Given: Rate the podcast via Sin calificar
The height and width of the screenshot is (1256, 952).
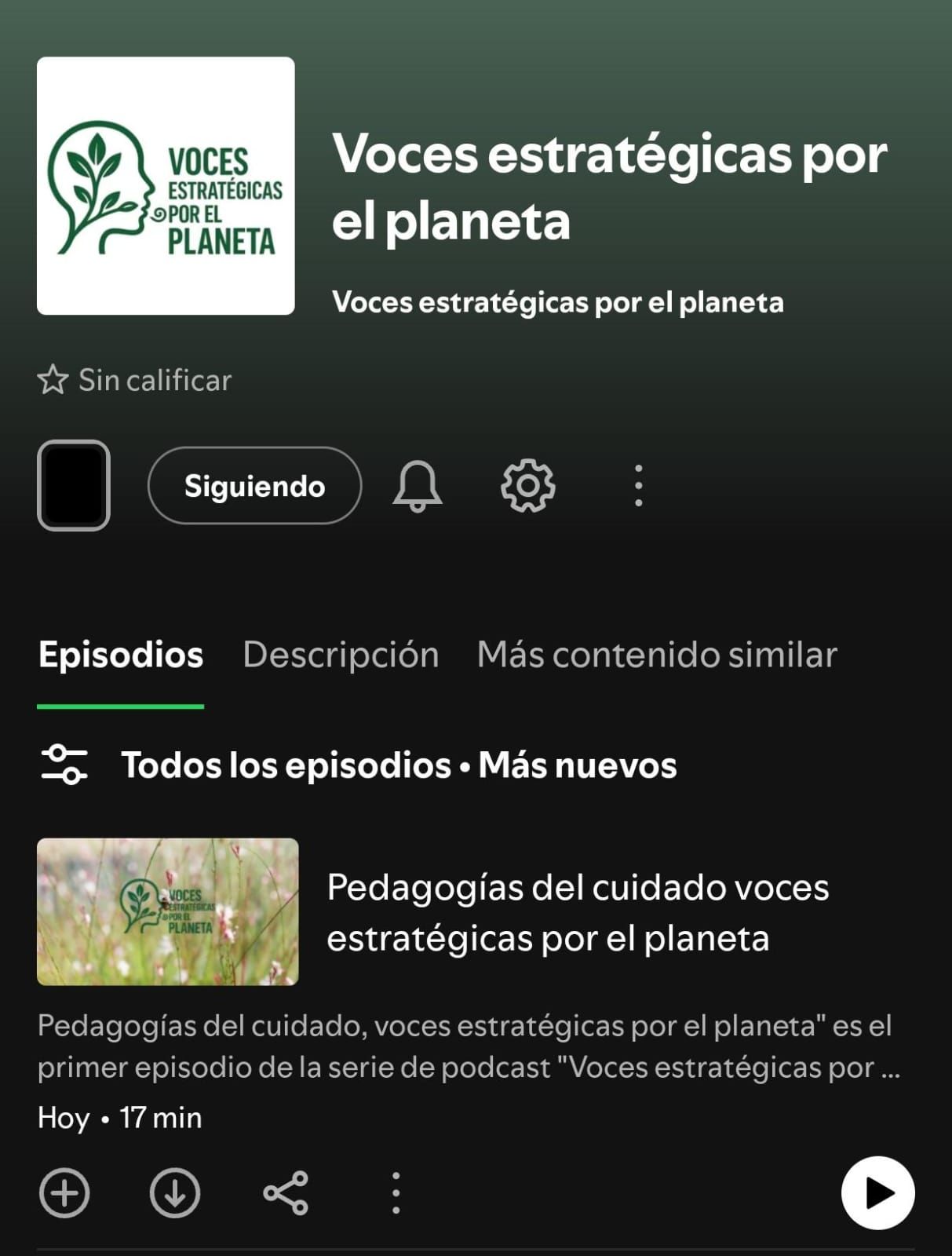Looking at the screenshot, I should tap(134, 380).
